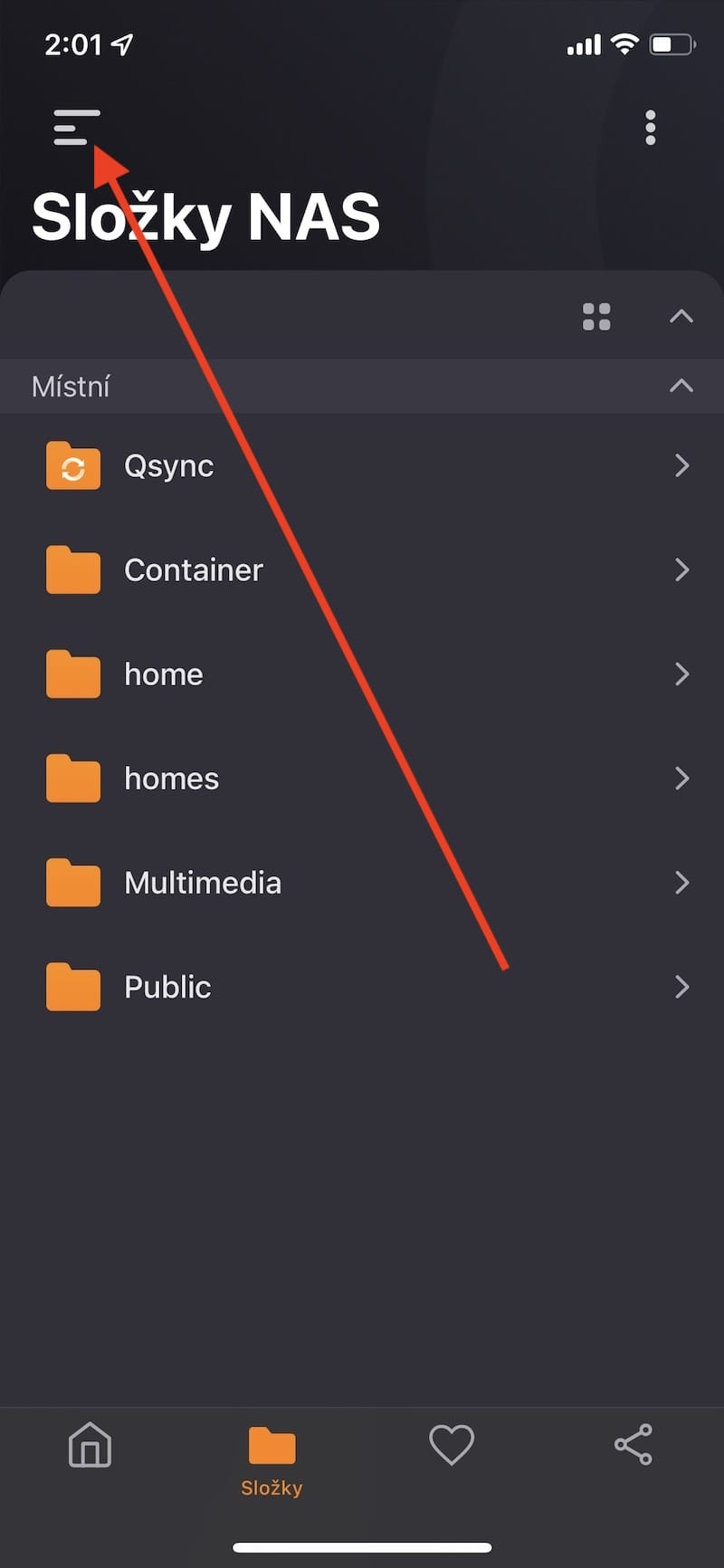Collapse the Místní section
Screen dimensions: 724x1568
[x=681, y=387]
